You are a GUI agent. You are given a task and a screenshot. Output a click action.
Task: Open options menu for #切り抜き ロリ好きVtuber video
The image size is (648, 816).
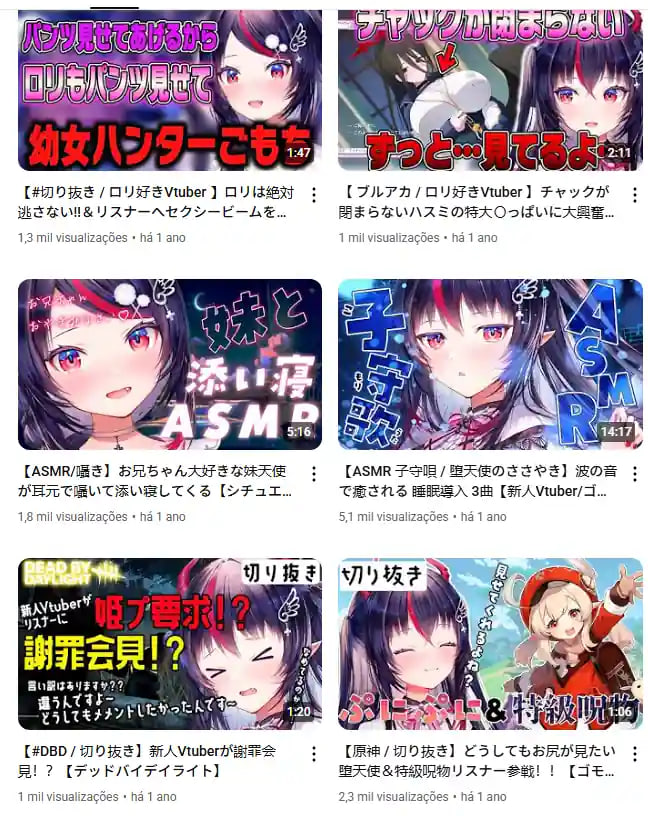(314, 194)
